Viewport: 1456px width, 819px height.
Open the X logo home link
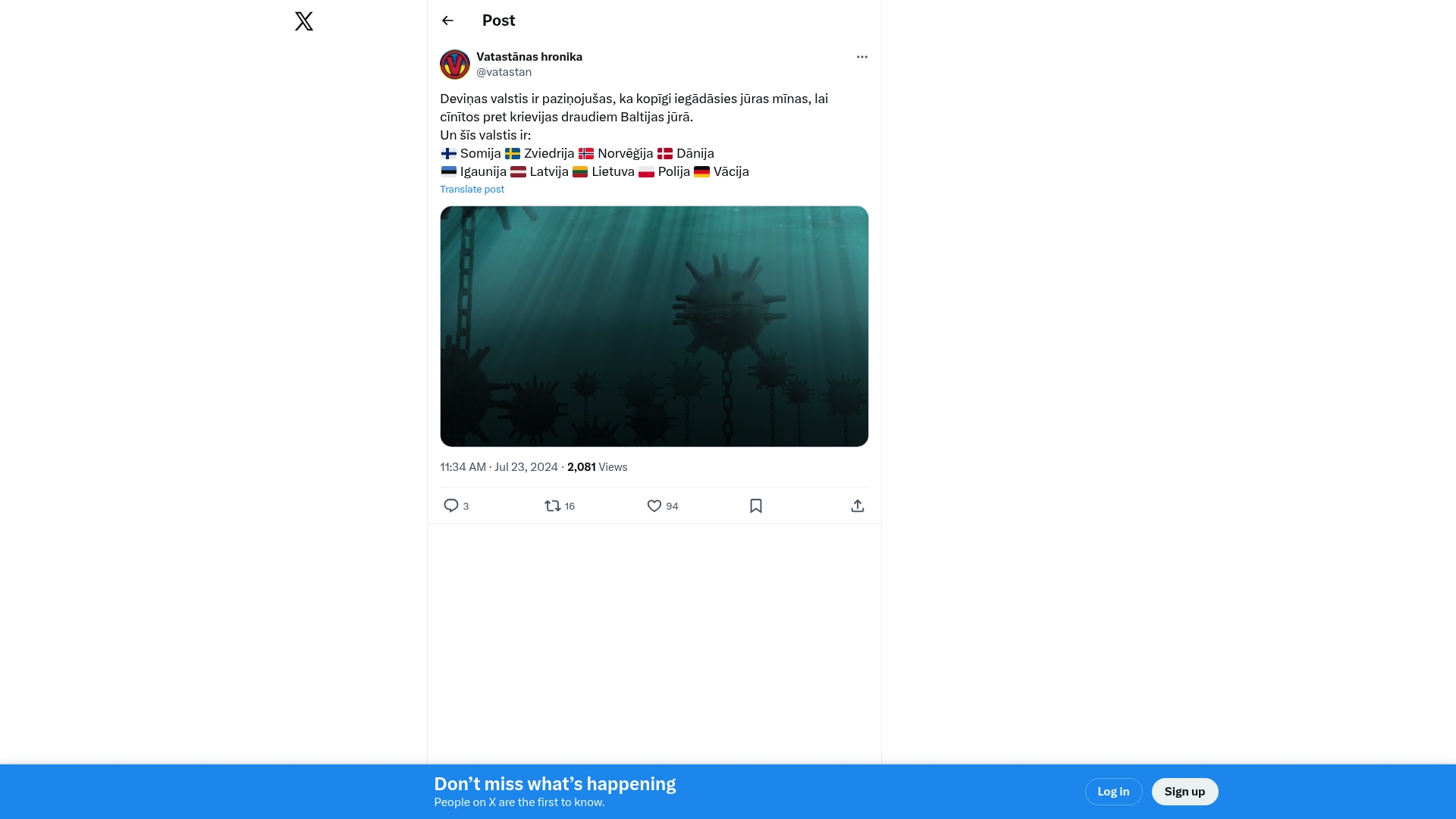[304, 21]
